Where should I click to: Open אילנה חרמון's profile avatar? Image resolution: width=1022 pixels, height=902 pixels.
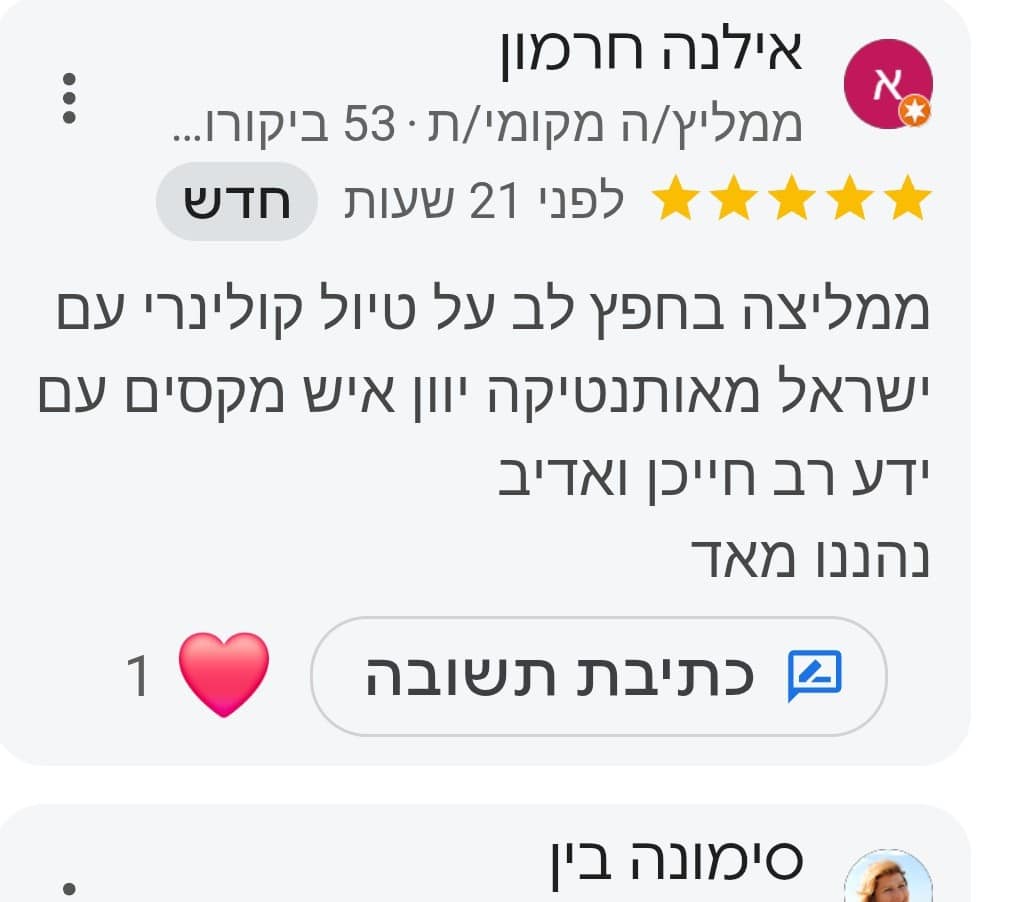tap(888, 85)
